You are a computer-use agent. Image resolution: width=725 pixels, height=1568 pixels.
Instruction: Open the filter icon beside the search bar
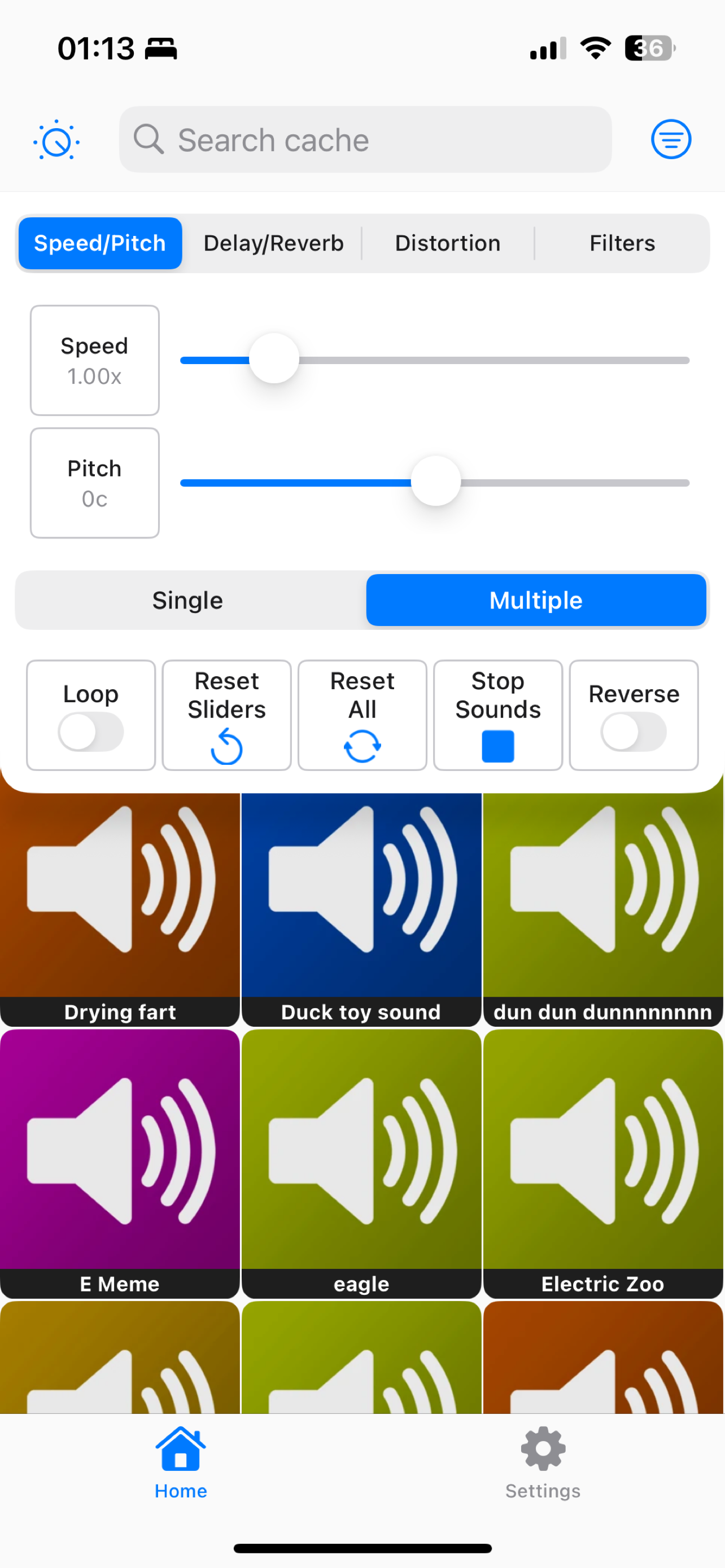pos(670,139)
